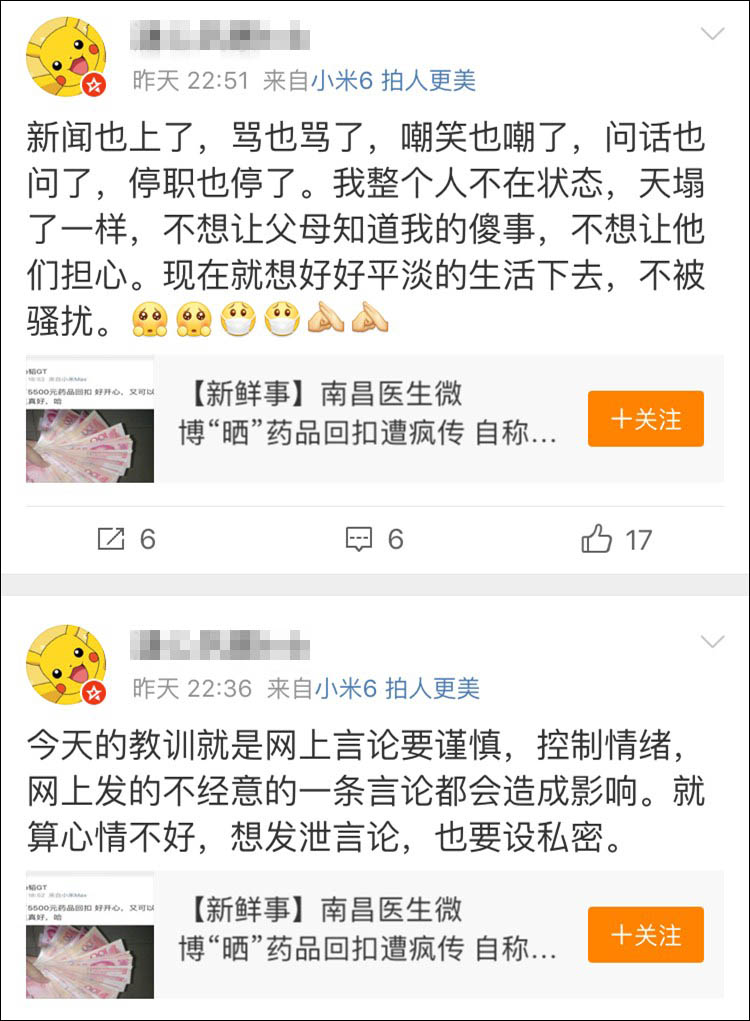The image size is (750, 1021).
Task: Follow via the first orange 关注 button
Action: (x=645, y=418)
